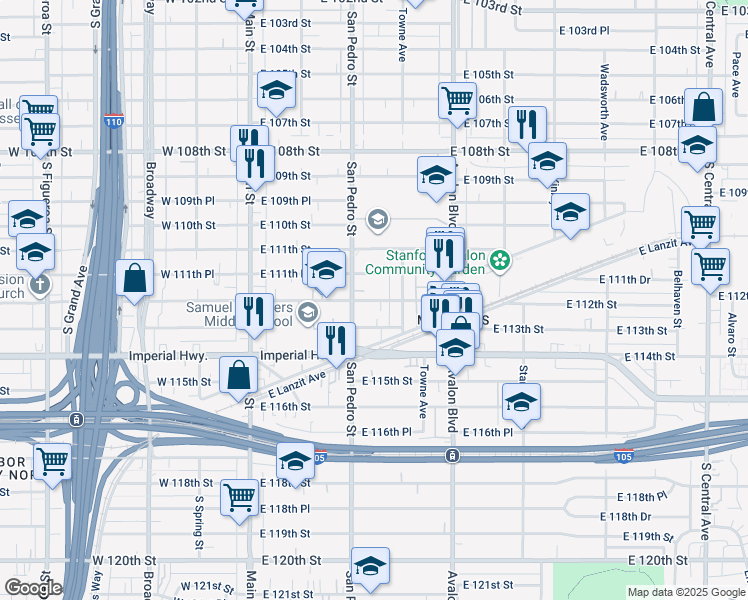Select the Samuel Gompers Middle School pin
748x600 pixels.
coord(308,312)
